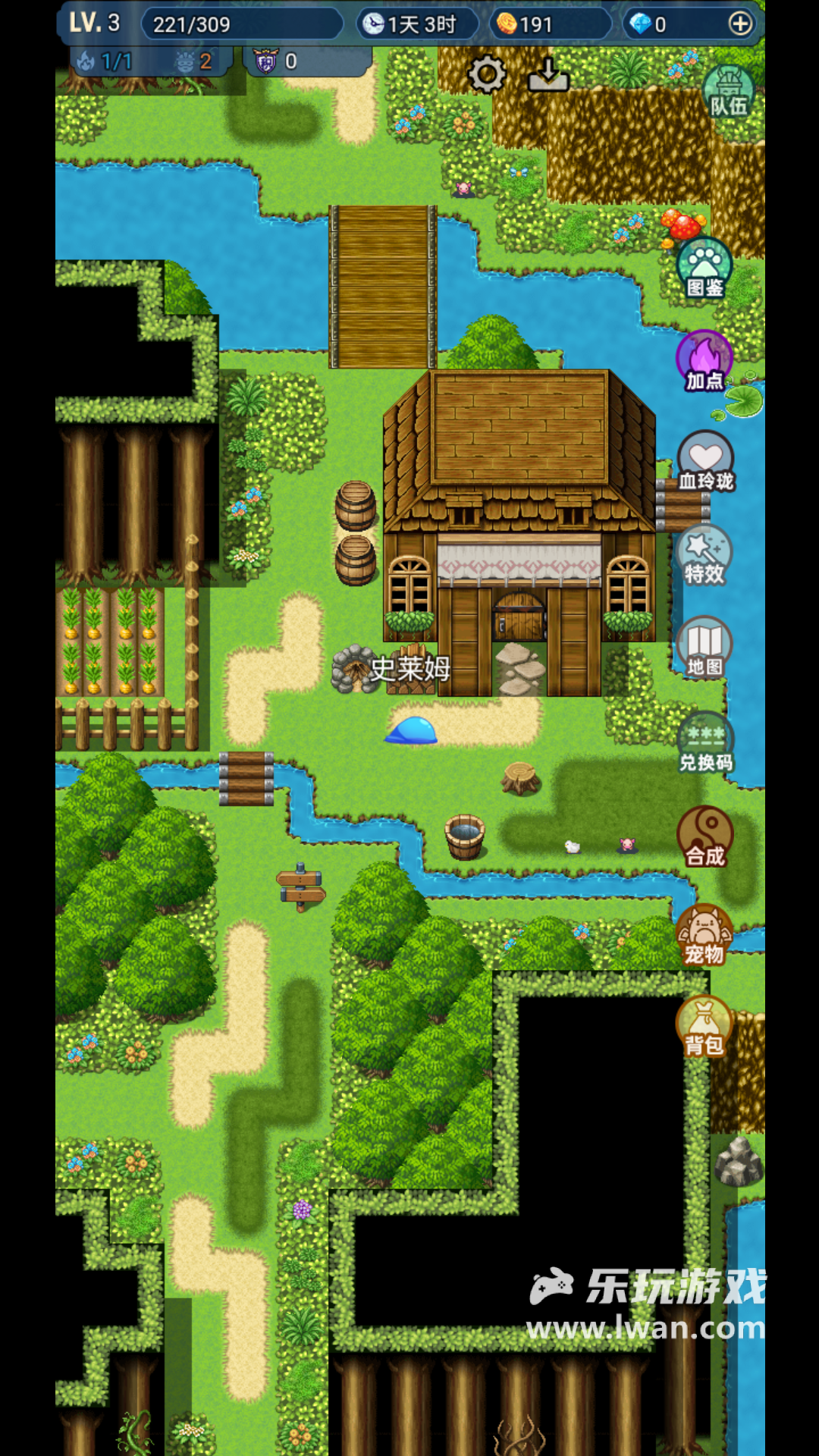The height and width of the screenshot is (1456, 819).
Task: Open the settings gear icon
Action: click(486, 74)
